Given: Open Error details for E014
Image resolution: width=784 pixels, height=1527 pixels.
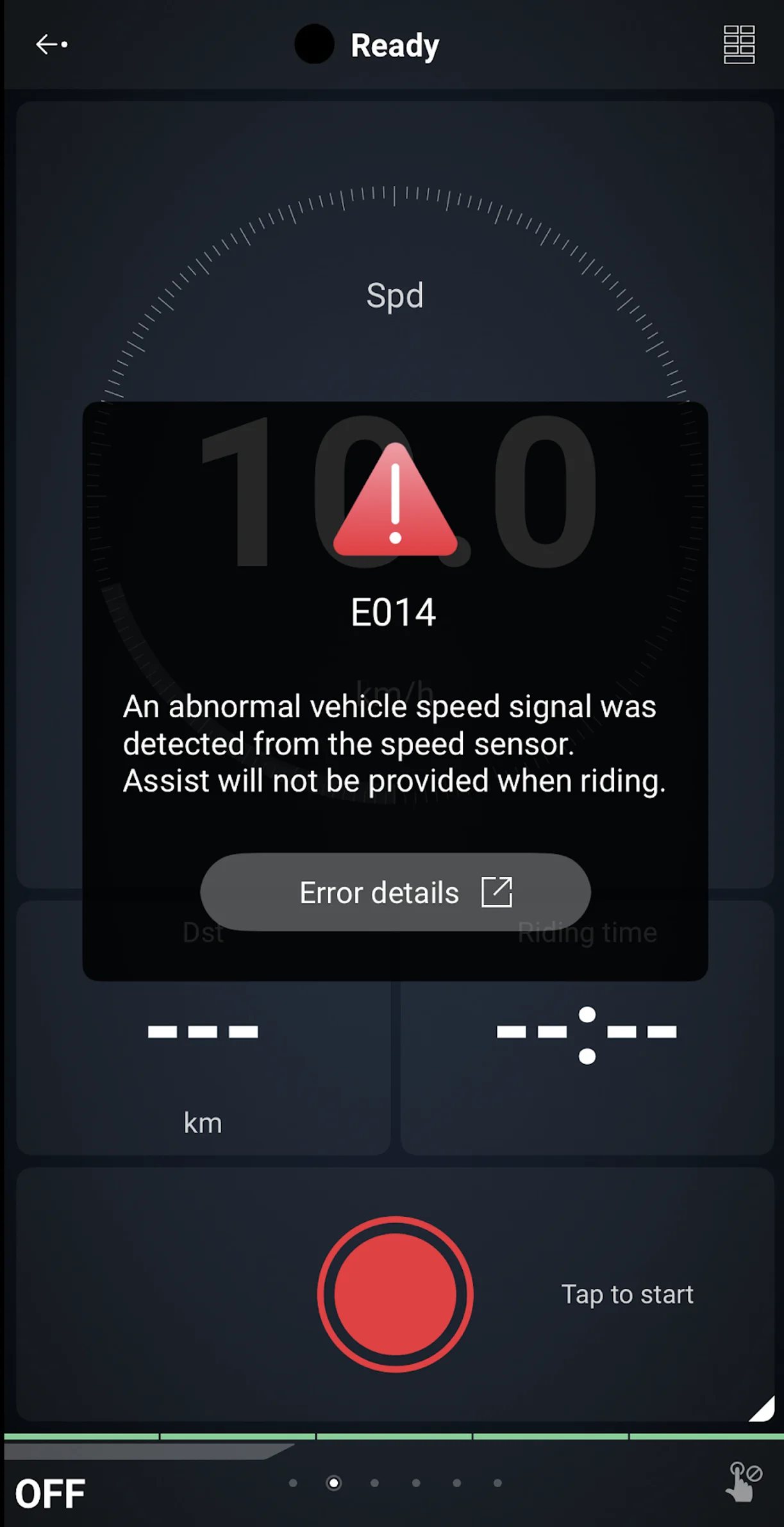Looking at the screenshot, I should 395,892.
